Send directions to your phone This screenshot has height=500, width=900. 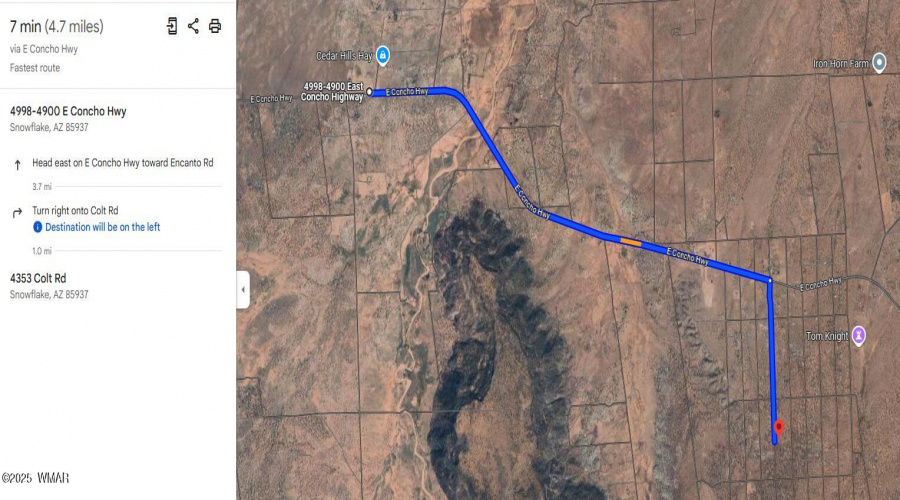[x=172, y=26]
